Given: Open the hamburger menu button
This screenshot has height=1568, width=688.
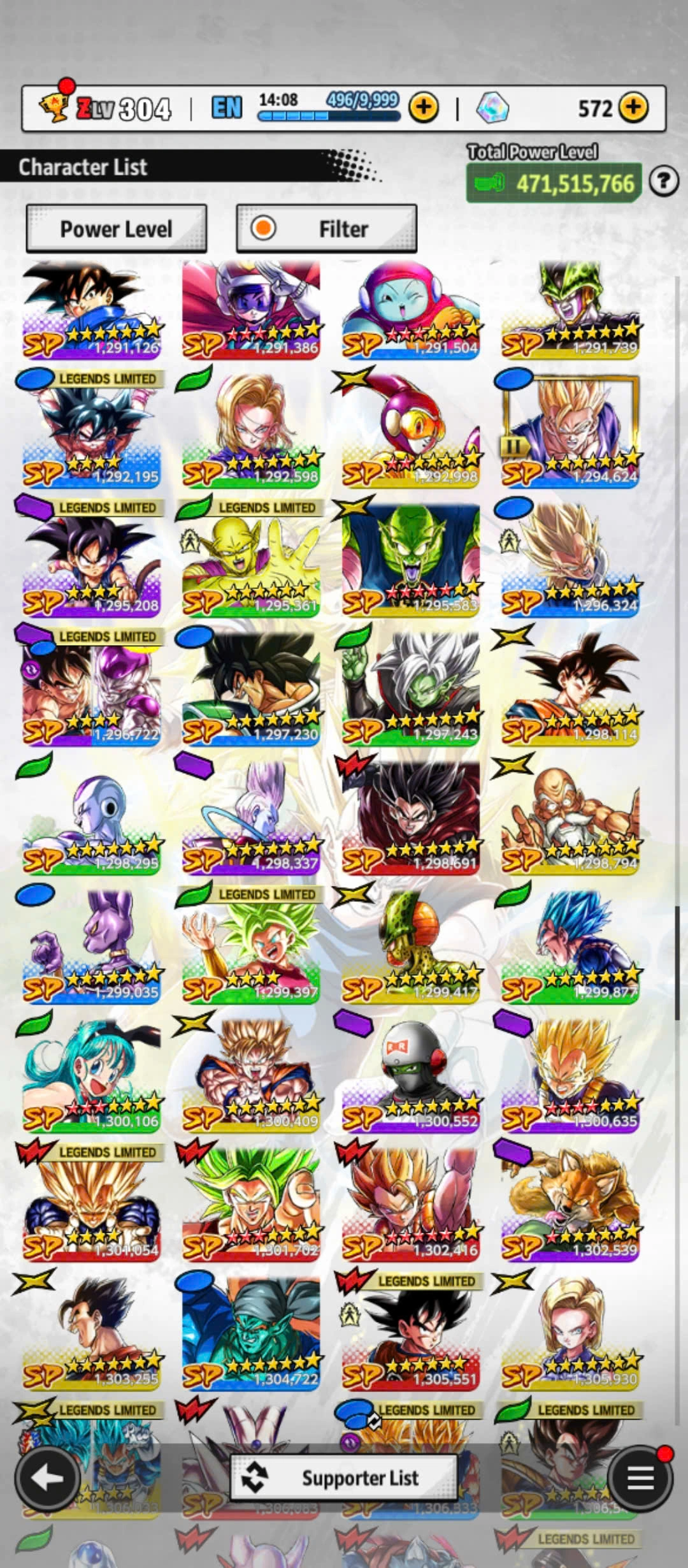Looking at the screenshot, I should click(640, 1477).
